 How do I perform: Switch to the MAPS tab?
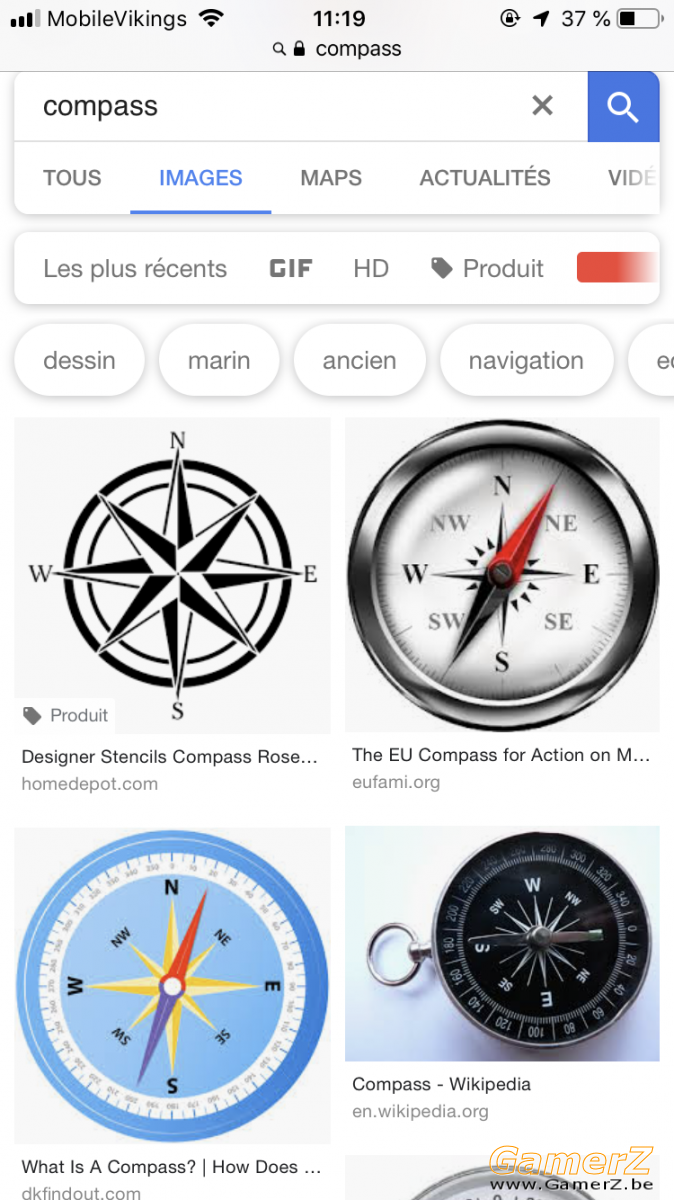point(331,178)
